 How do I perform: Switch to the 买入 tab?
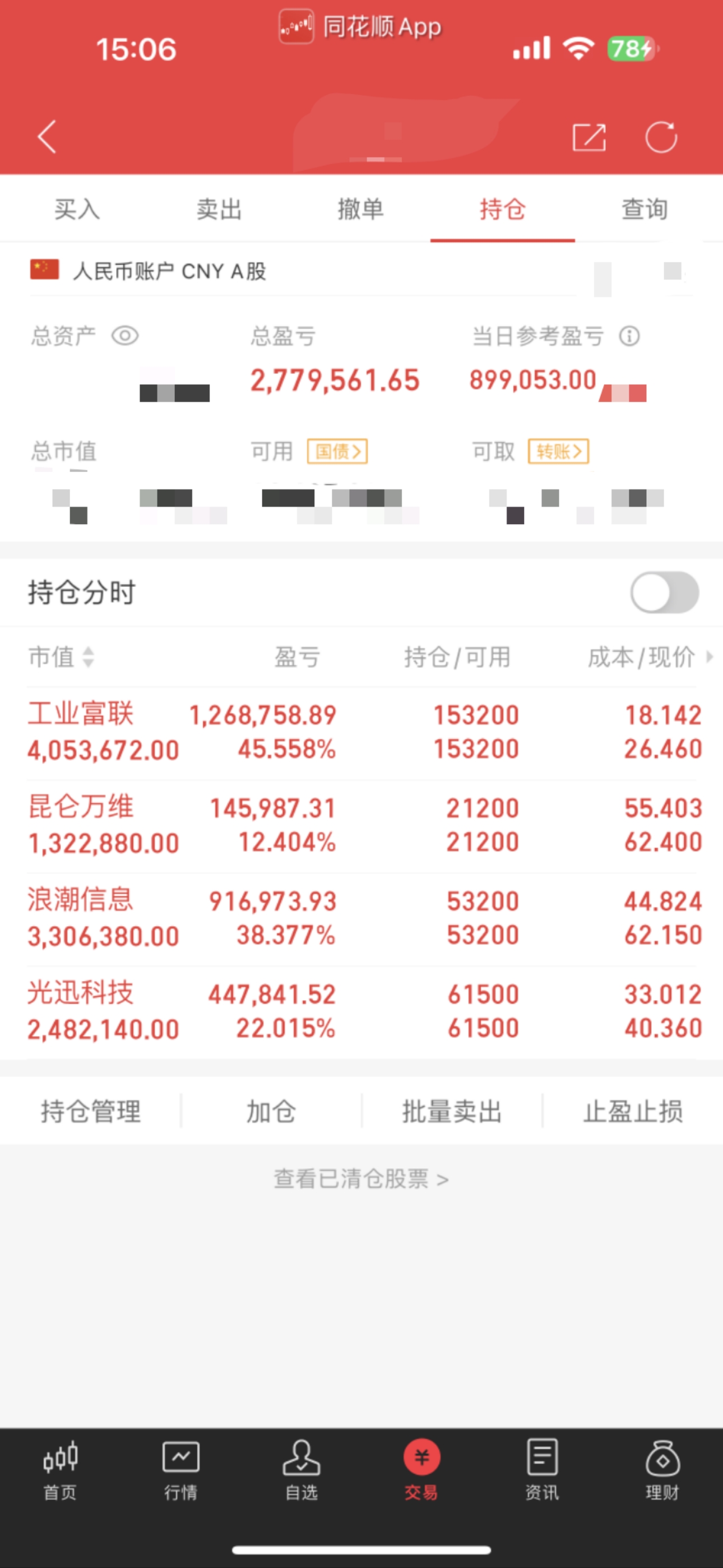pos(77,210)
